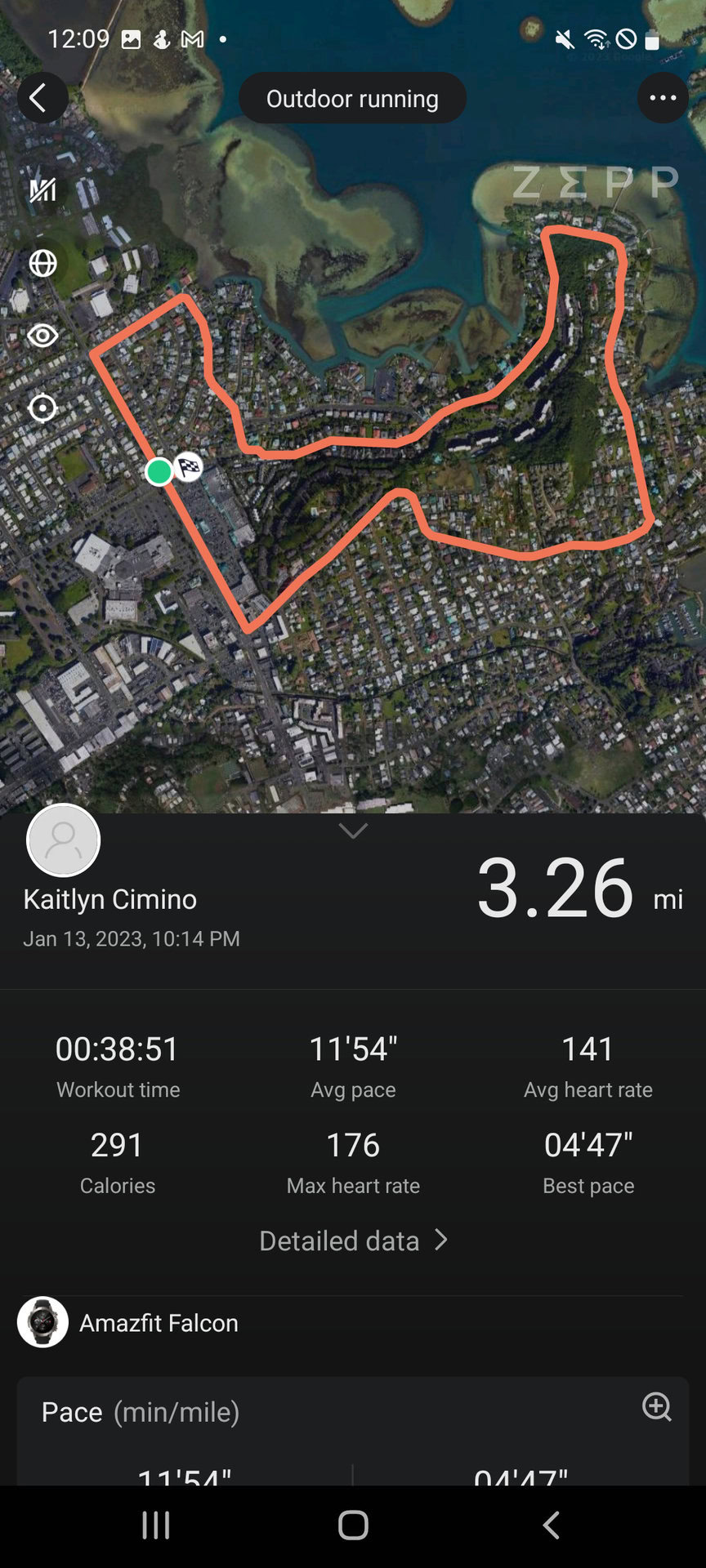
Task: Open Detailed data
Action: point(353,1241)
